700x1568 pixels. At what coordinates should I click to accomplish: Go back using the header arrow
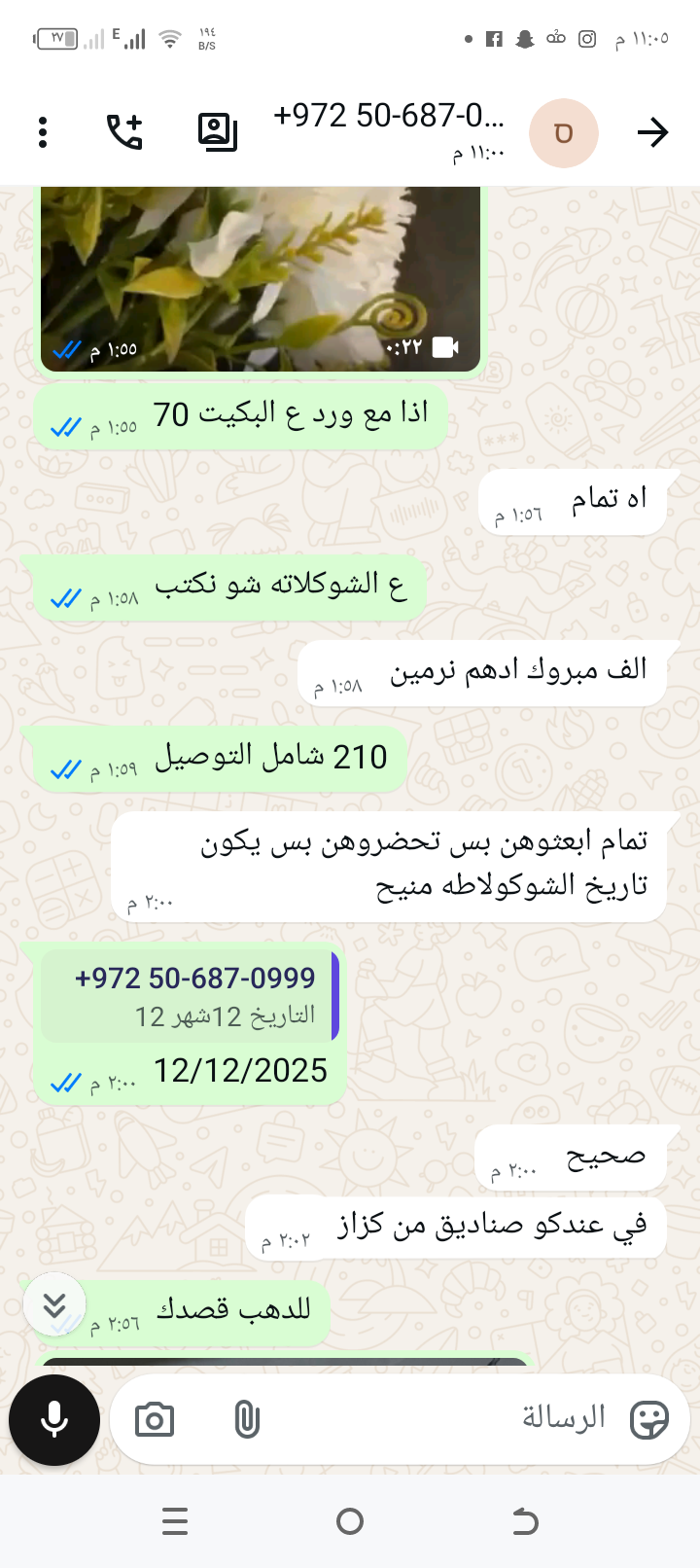click(653, 132)
